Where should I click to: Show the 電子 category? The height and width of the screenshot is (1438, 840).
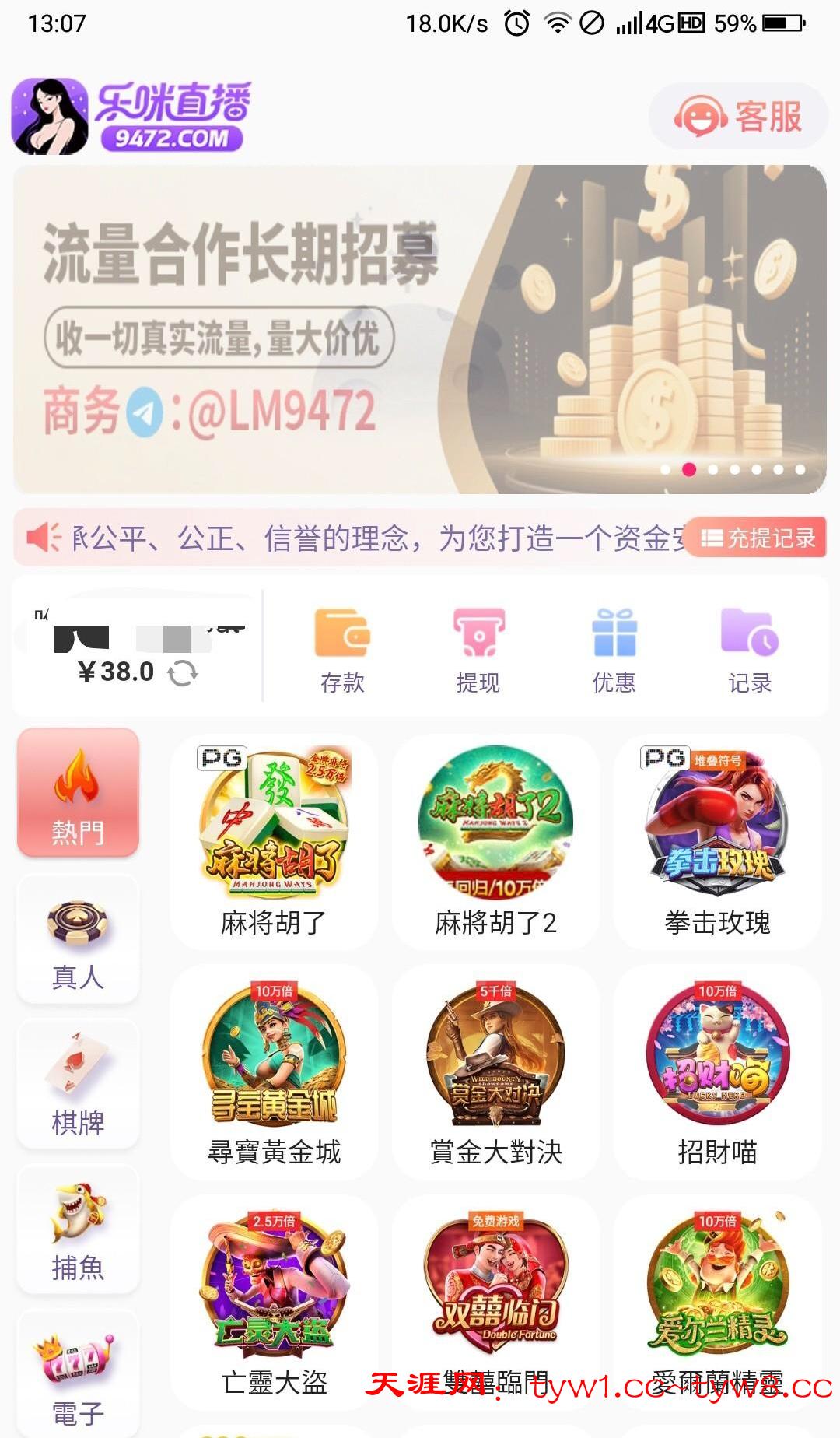coord(78,1375)
